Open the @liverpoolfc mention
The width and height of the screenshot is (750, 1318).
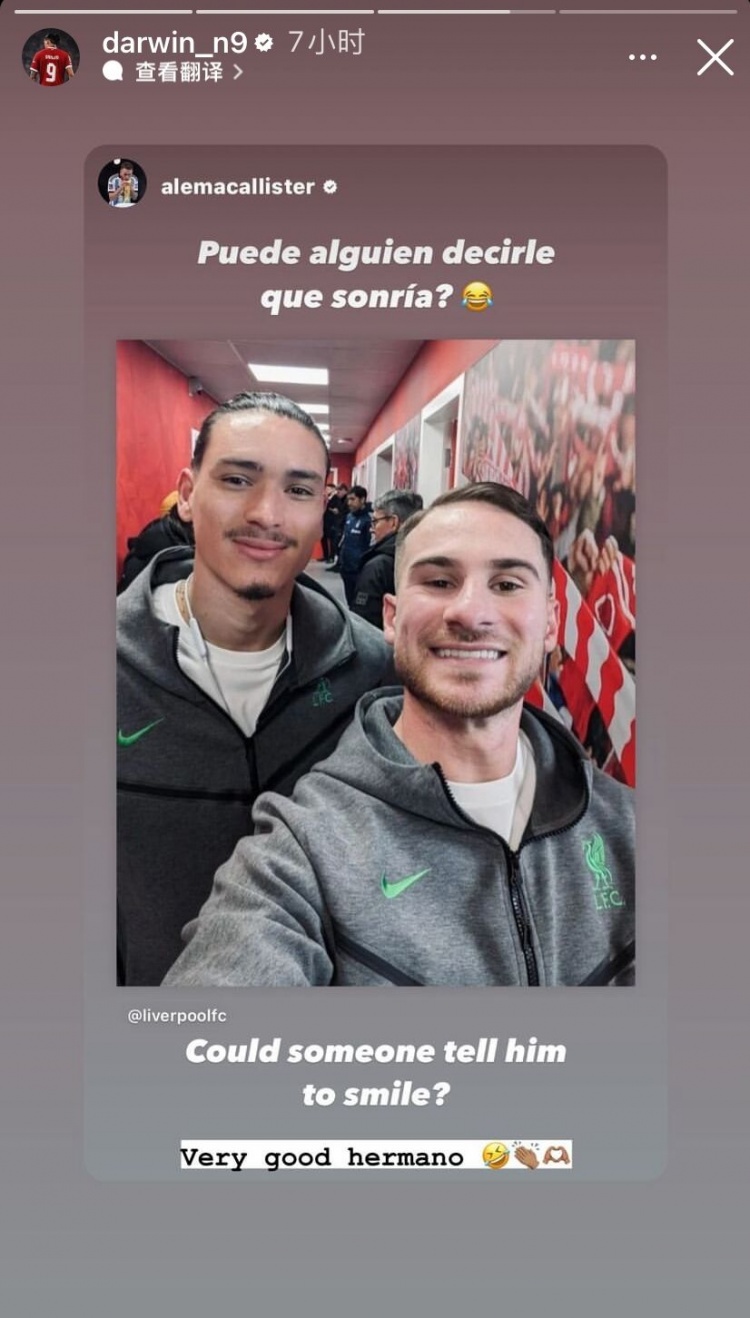(x=177, y=1015)
